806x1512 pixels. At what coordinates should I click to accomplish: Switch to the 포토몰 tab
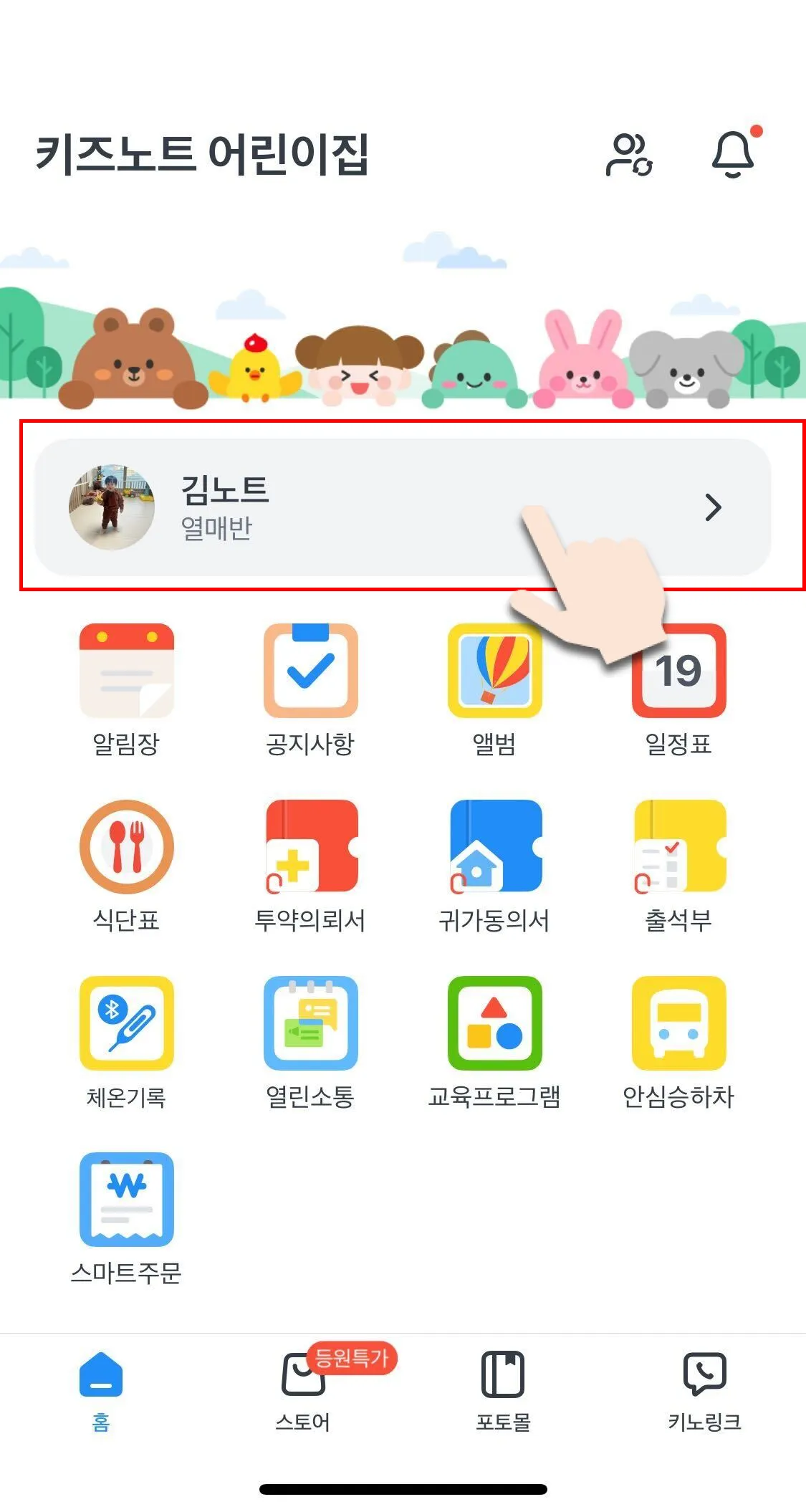[x=503, y=1390]
